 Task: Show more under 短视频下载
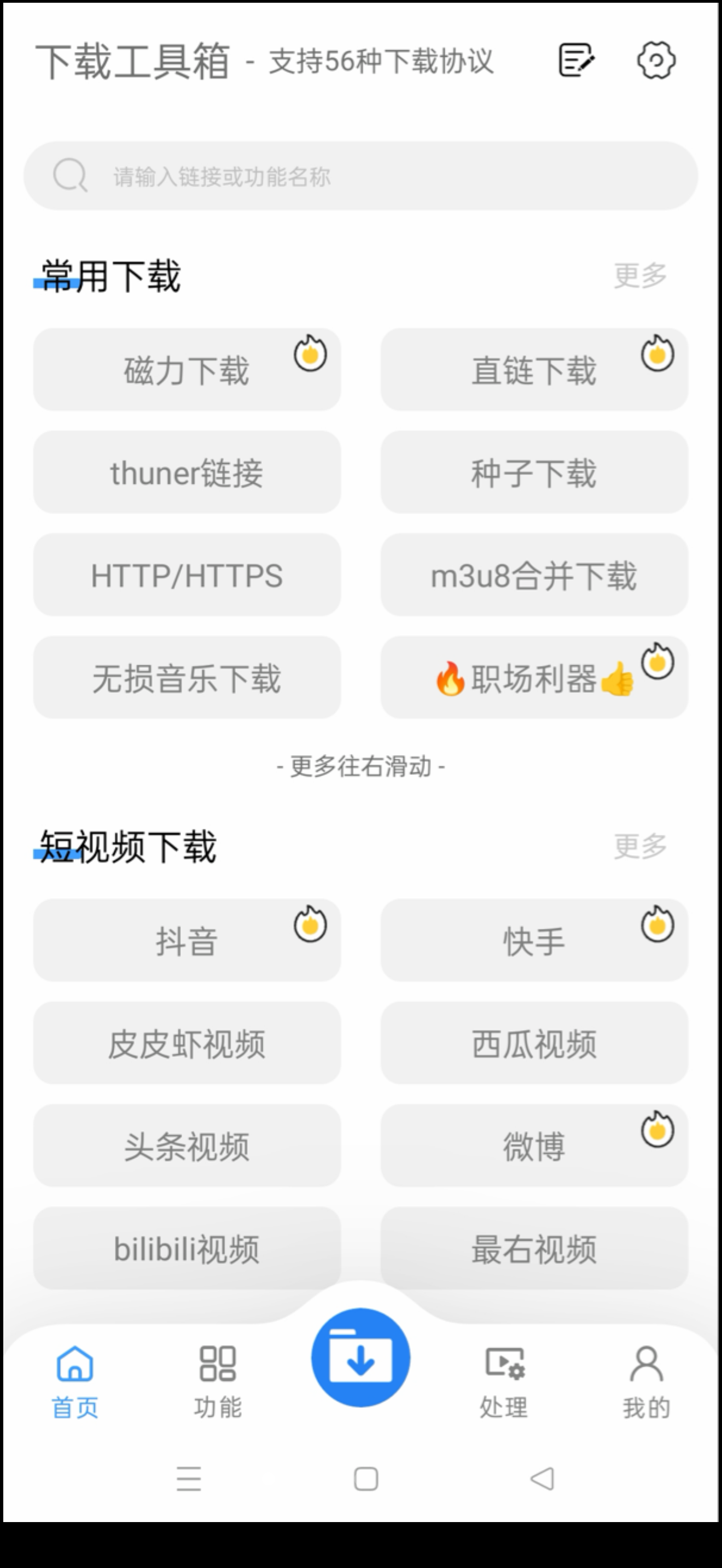(x=640, y=846)
